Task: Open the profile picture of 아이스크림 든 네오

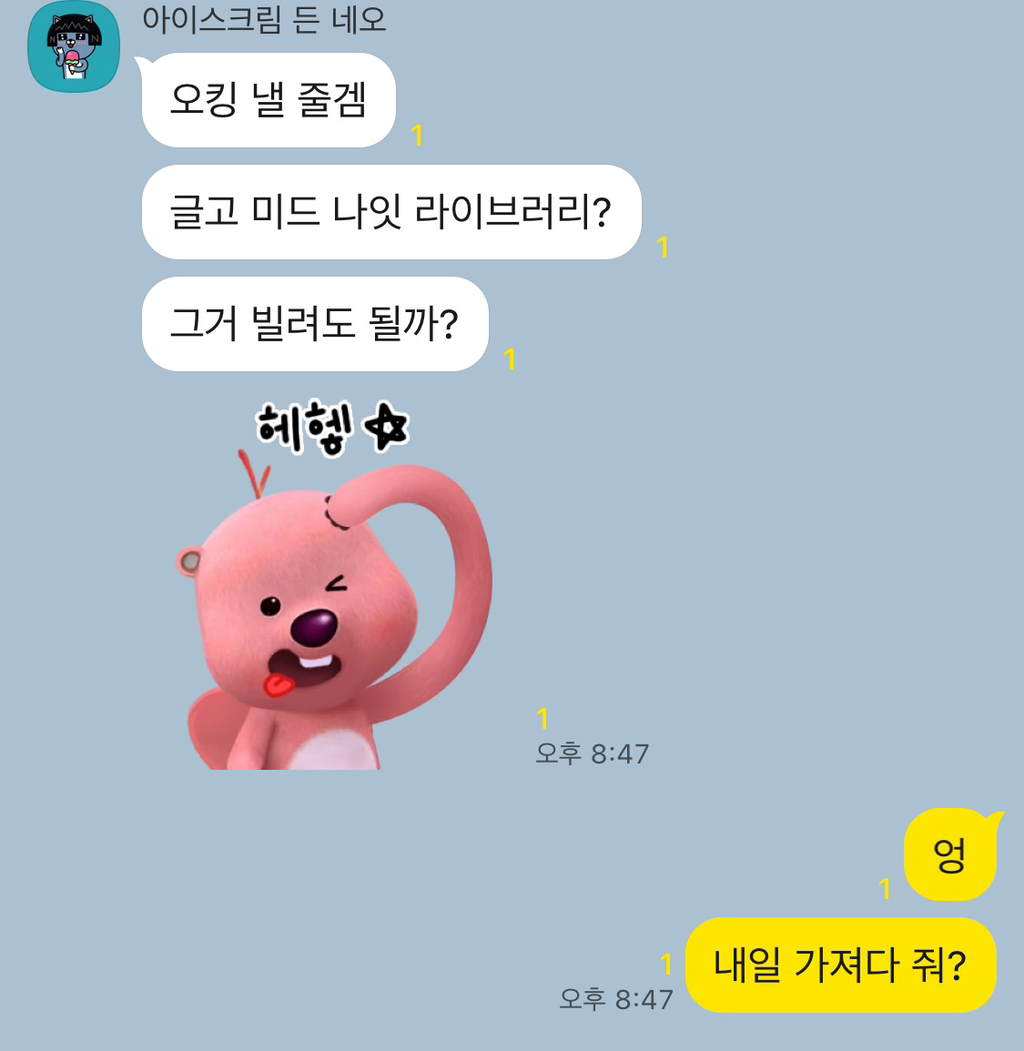Action: tap(74, 46)
